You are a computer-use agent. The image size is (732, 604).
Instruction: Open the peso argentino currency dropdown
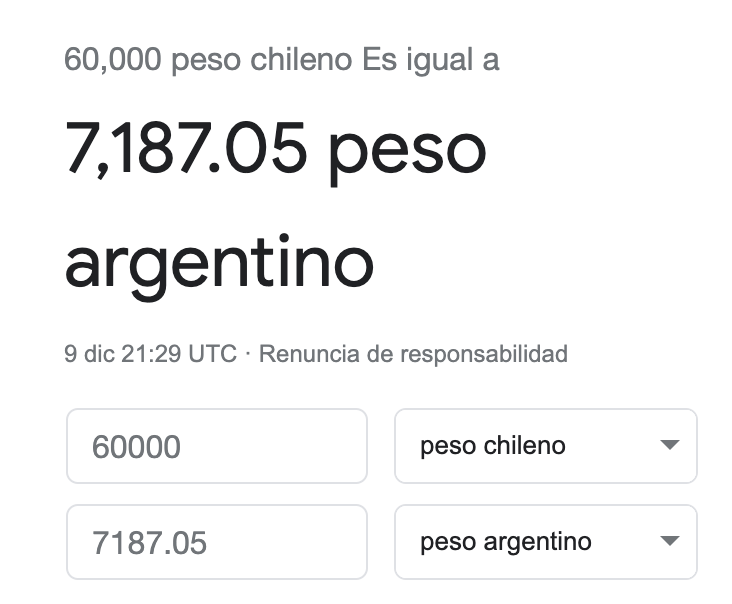(x=545, y=542)
